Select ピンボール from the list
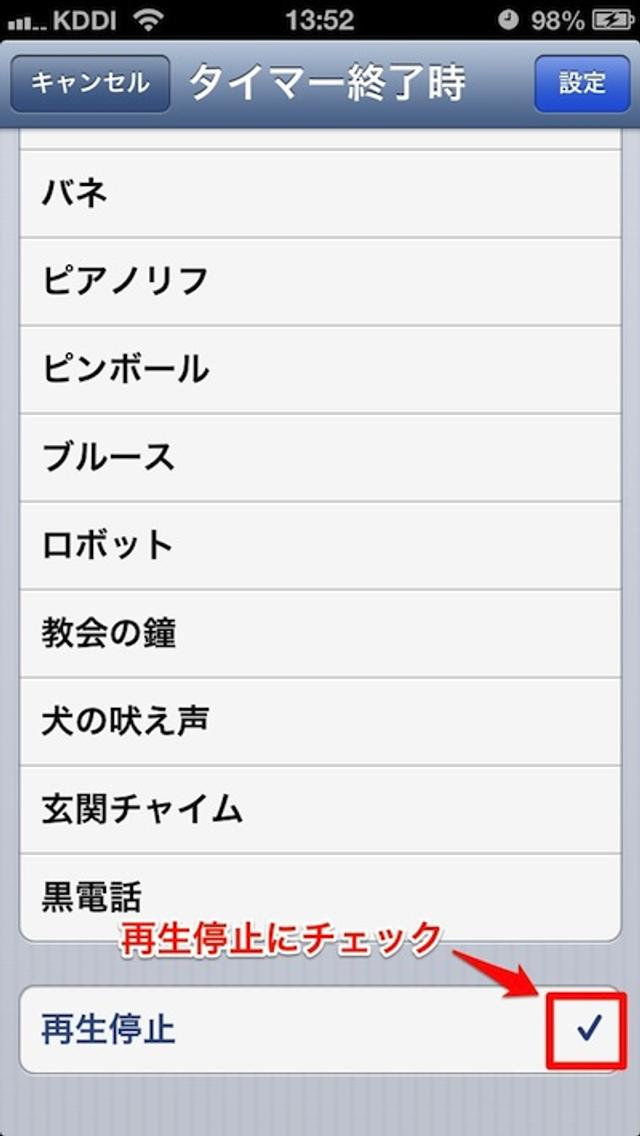Screen dimensions: 640x1136 point(320,369)
